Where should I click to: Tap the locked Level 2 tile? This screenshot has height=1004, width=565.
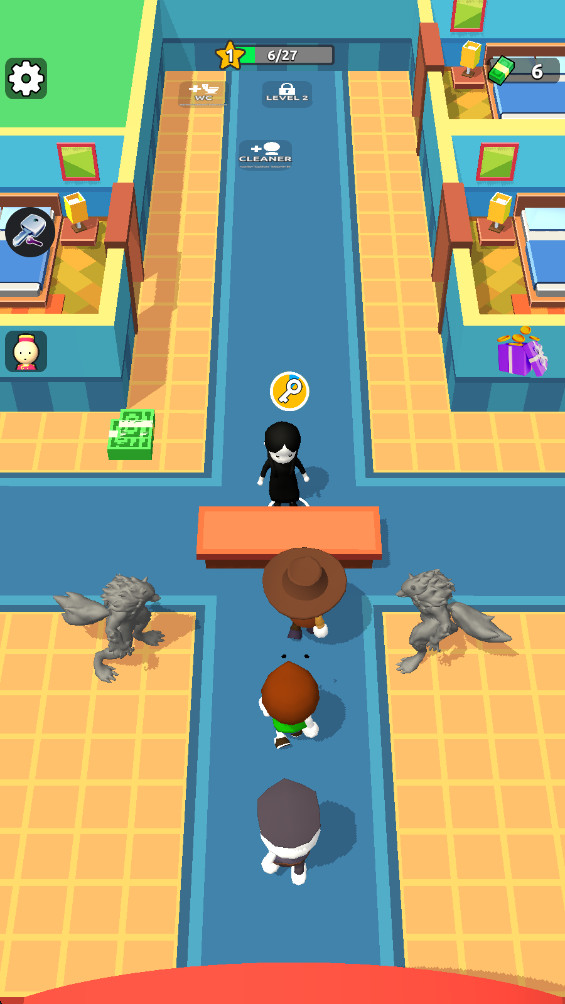click(x=287, y=93)
